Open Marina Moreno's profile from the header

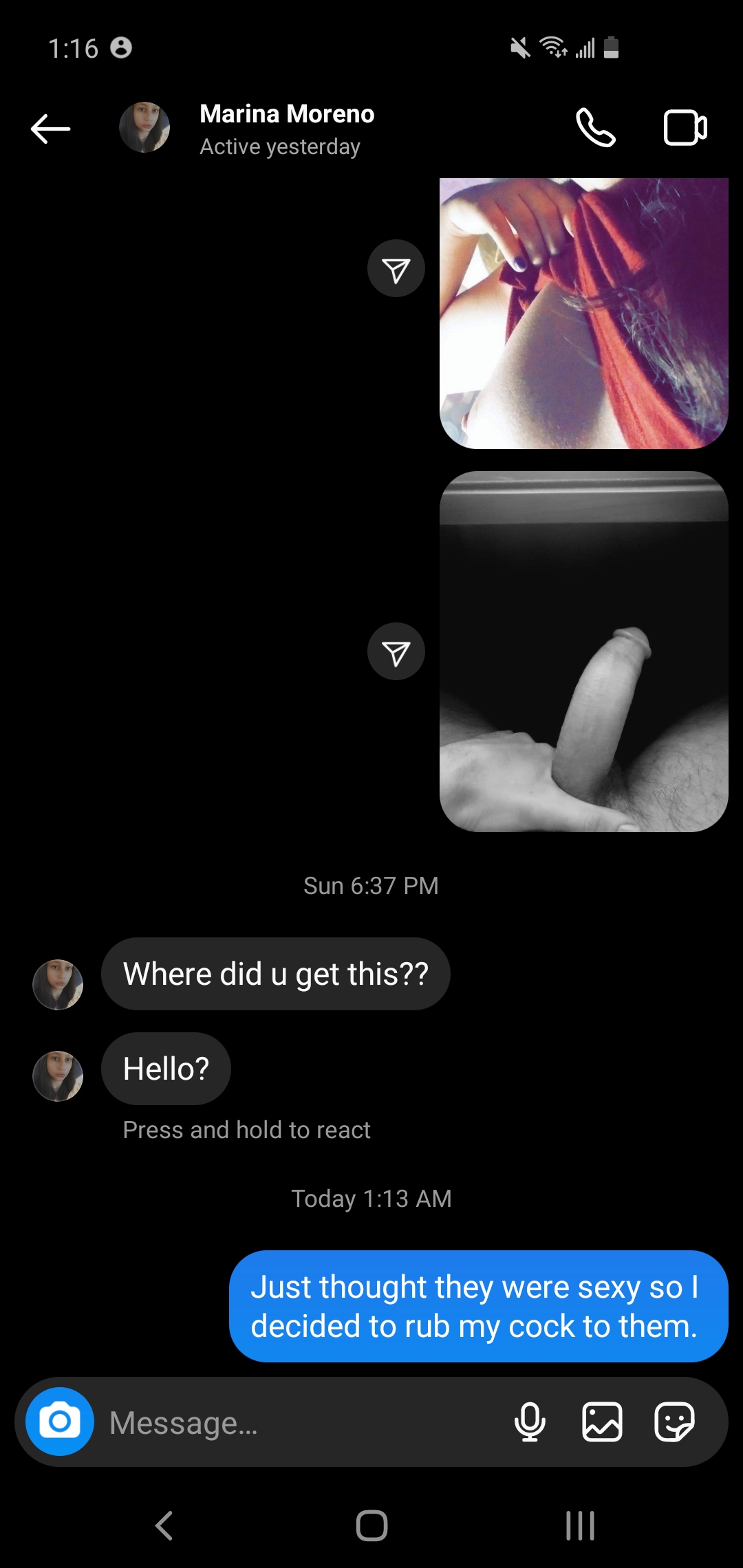pos(287,129)
